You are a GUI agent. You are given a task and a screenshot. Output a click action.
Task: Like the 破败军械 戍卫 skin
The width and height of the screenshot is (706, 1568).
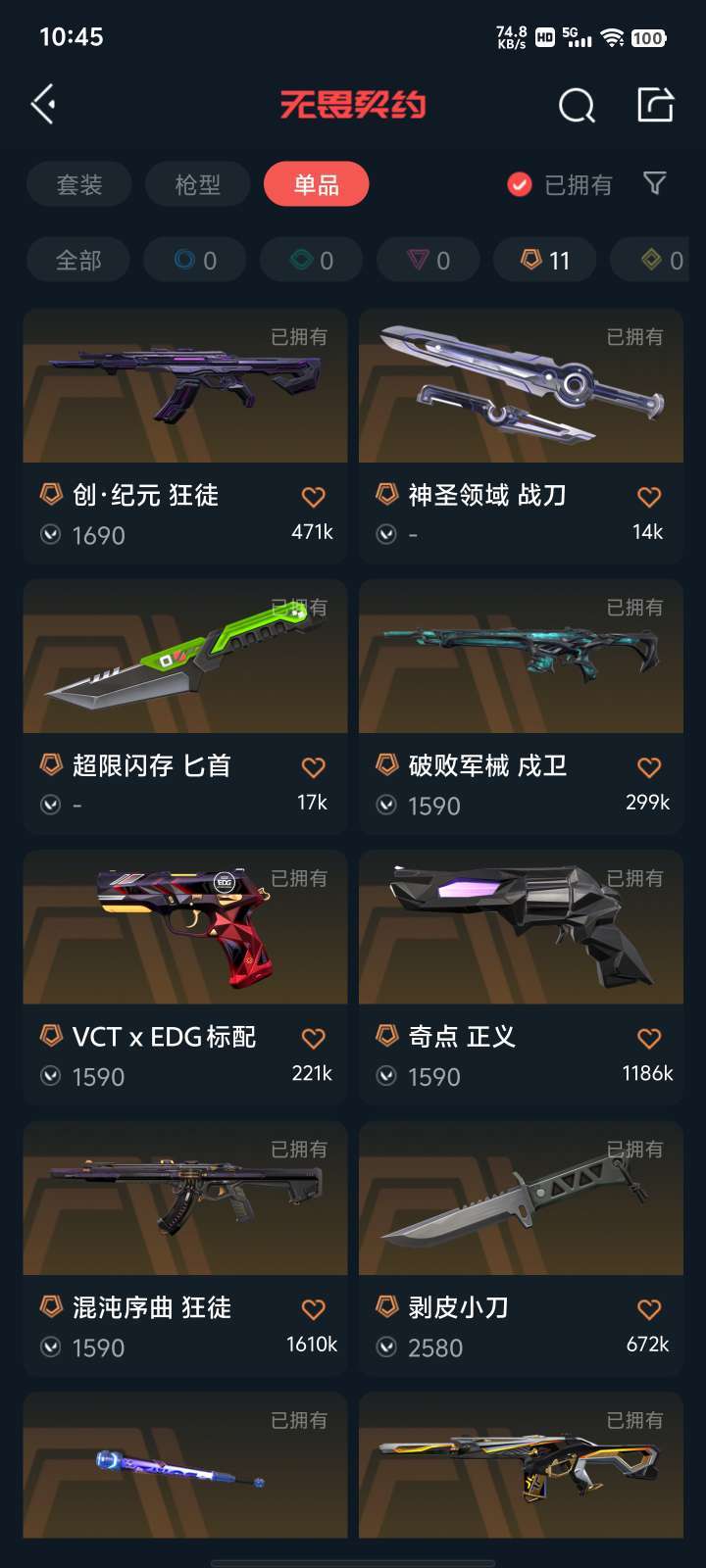point(649,767)
